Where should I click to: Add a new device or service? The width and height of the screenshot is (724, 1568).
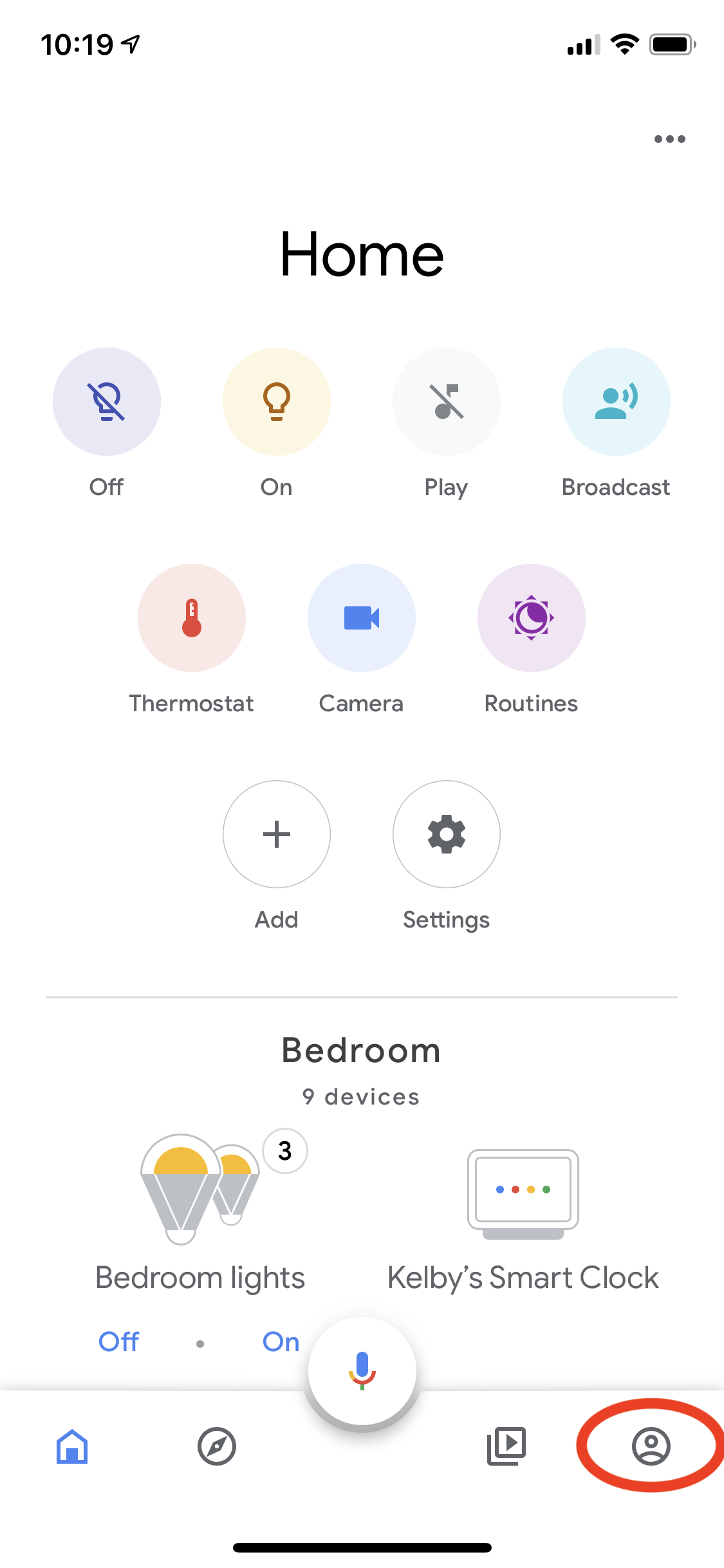pos(277,834)
